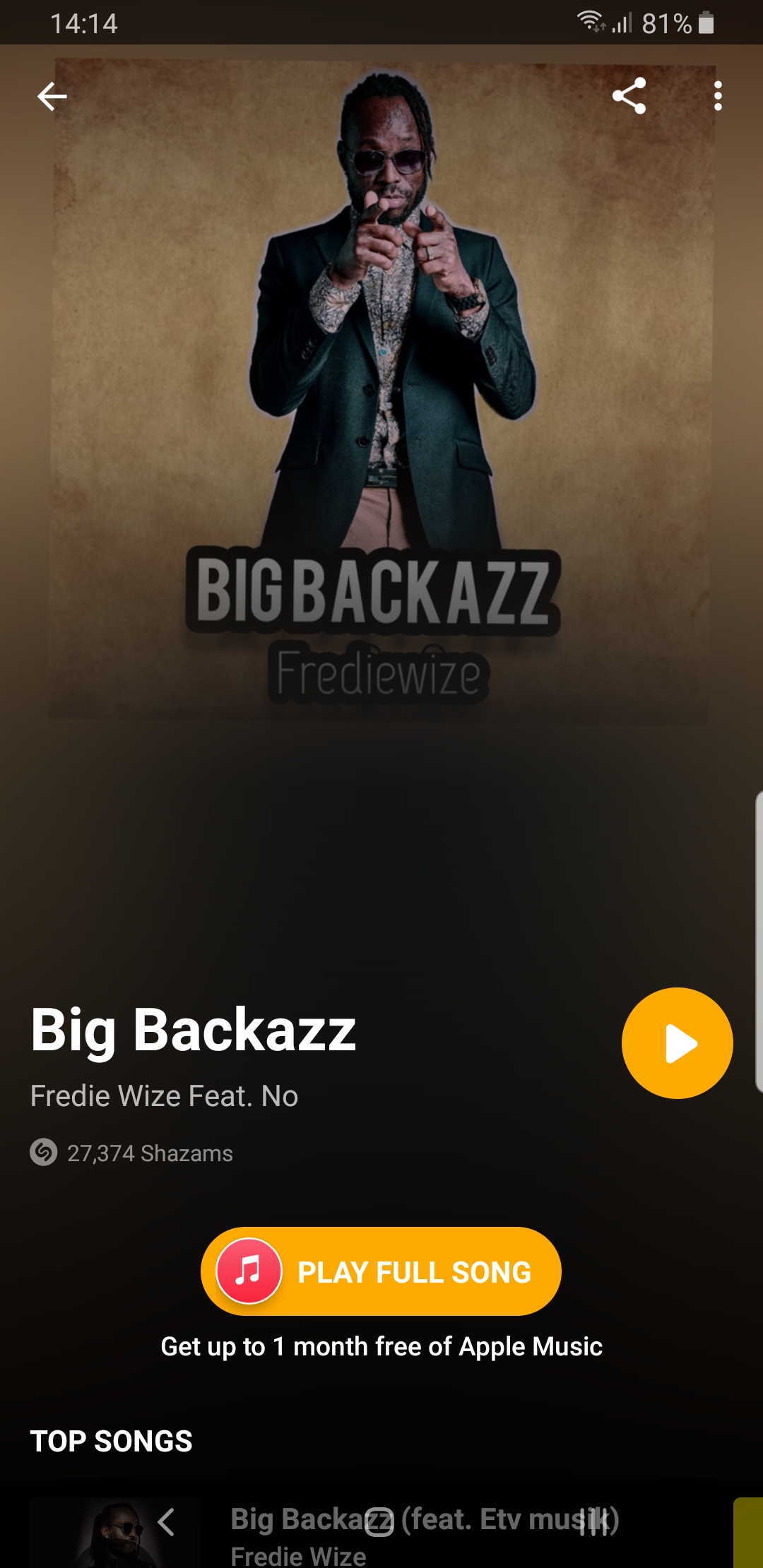Open the artist Fredie Wize Feat. No

tap(164, 1096)
